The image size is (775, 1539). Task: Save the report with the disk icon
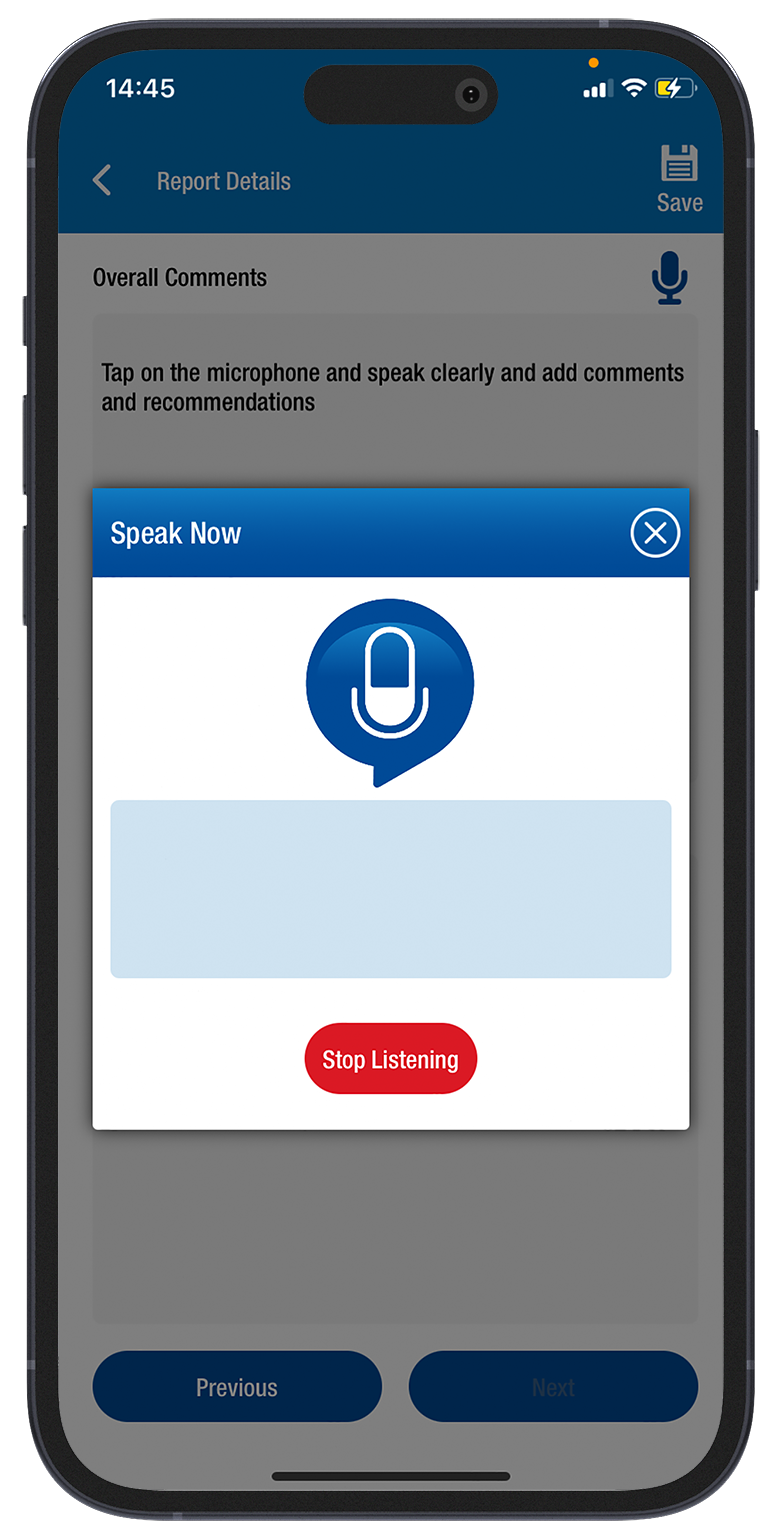tap(679, 179)
